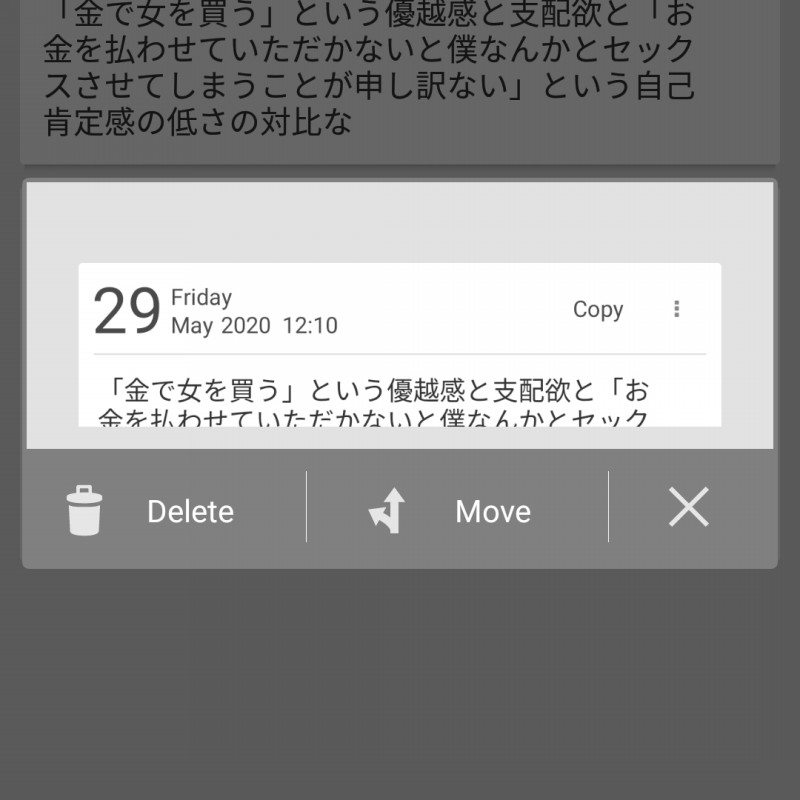Image resolution: width=800 pixels, height=800 pixels.
Task: Close the Delete and Move action bar
Action: pyautogui.click(x=689, y=508)
